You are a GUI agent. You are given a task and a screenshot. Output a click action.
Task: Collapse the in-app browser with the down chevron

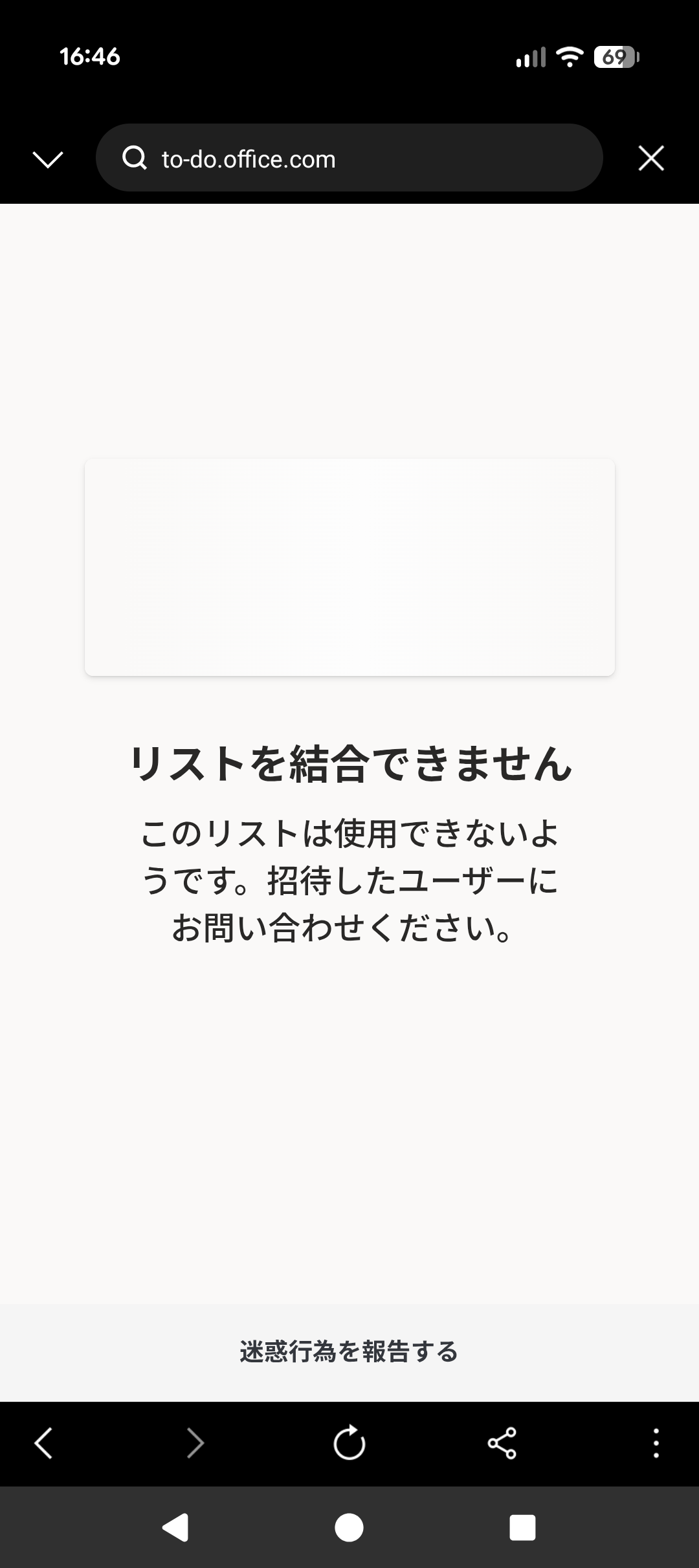click(48, 158)
